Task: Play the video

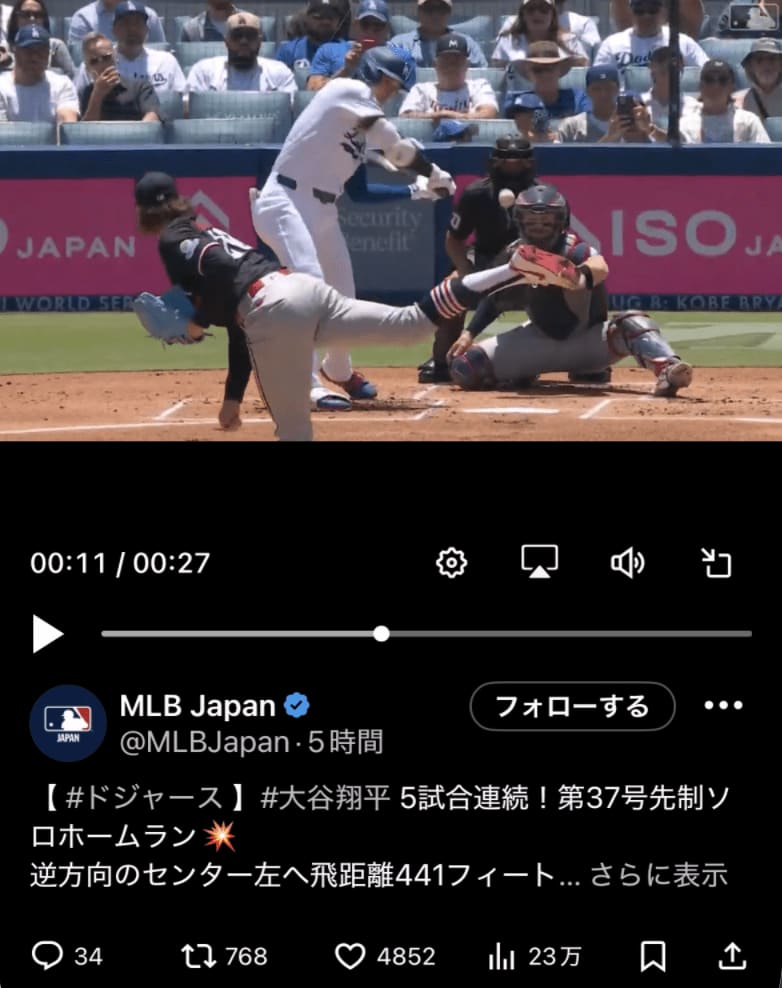Action: [47, 634]
